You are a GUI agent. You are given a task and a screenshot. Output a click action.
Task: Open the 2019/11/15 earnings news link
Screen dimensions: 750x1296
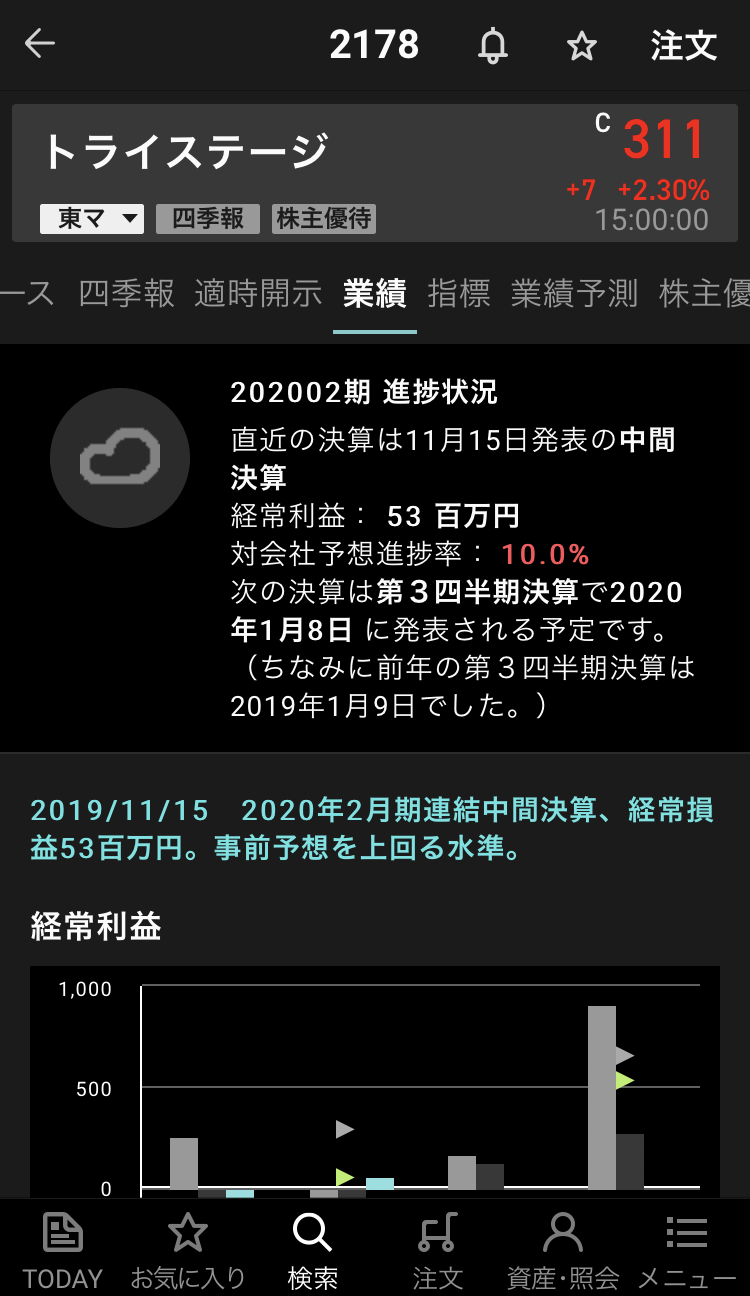click(x=372, y=829)
